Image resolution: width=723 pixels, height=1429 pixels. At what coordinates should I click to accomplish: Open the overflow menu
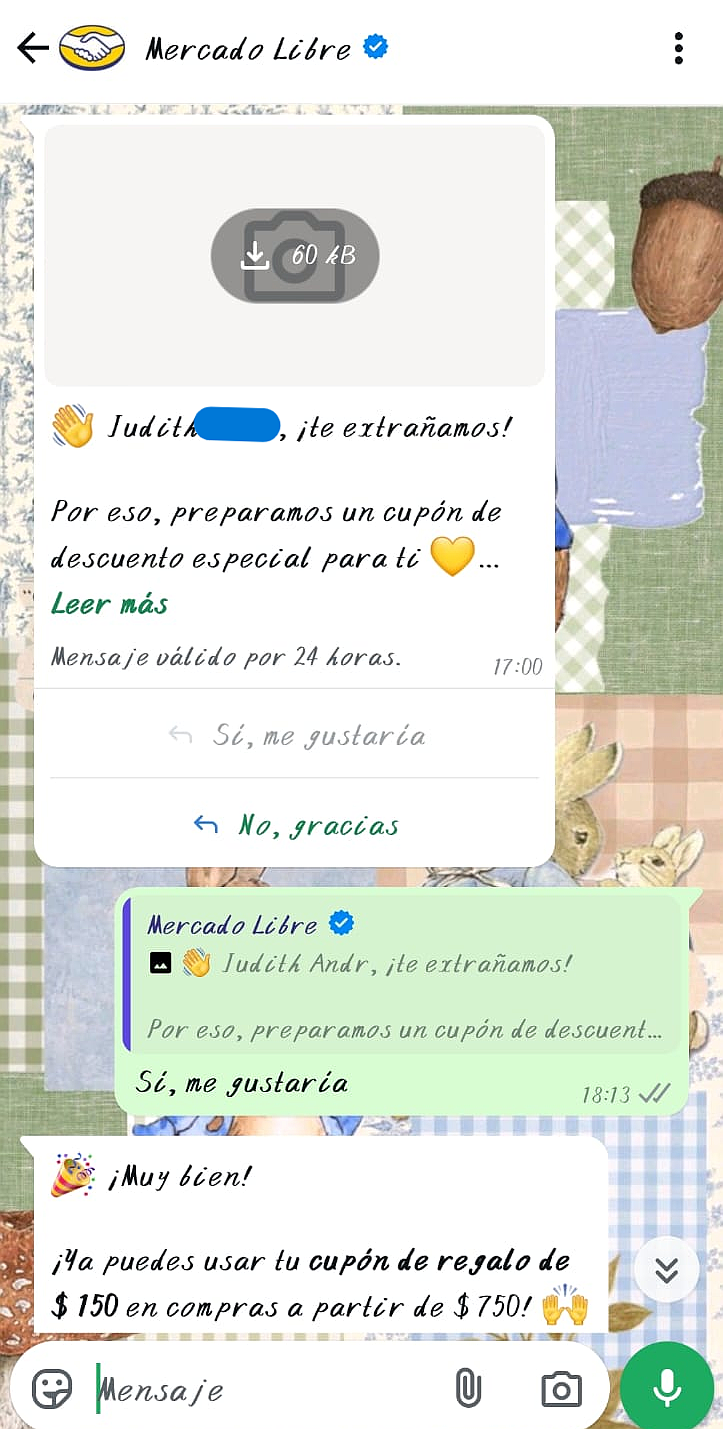pyautogui.click(x=679, y=48)
